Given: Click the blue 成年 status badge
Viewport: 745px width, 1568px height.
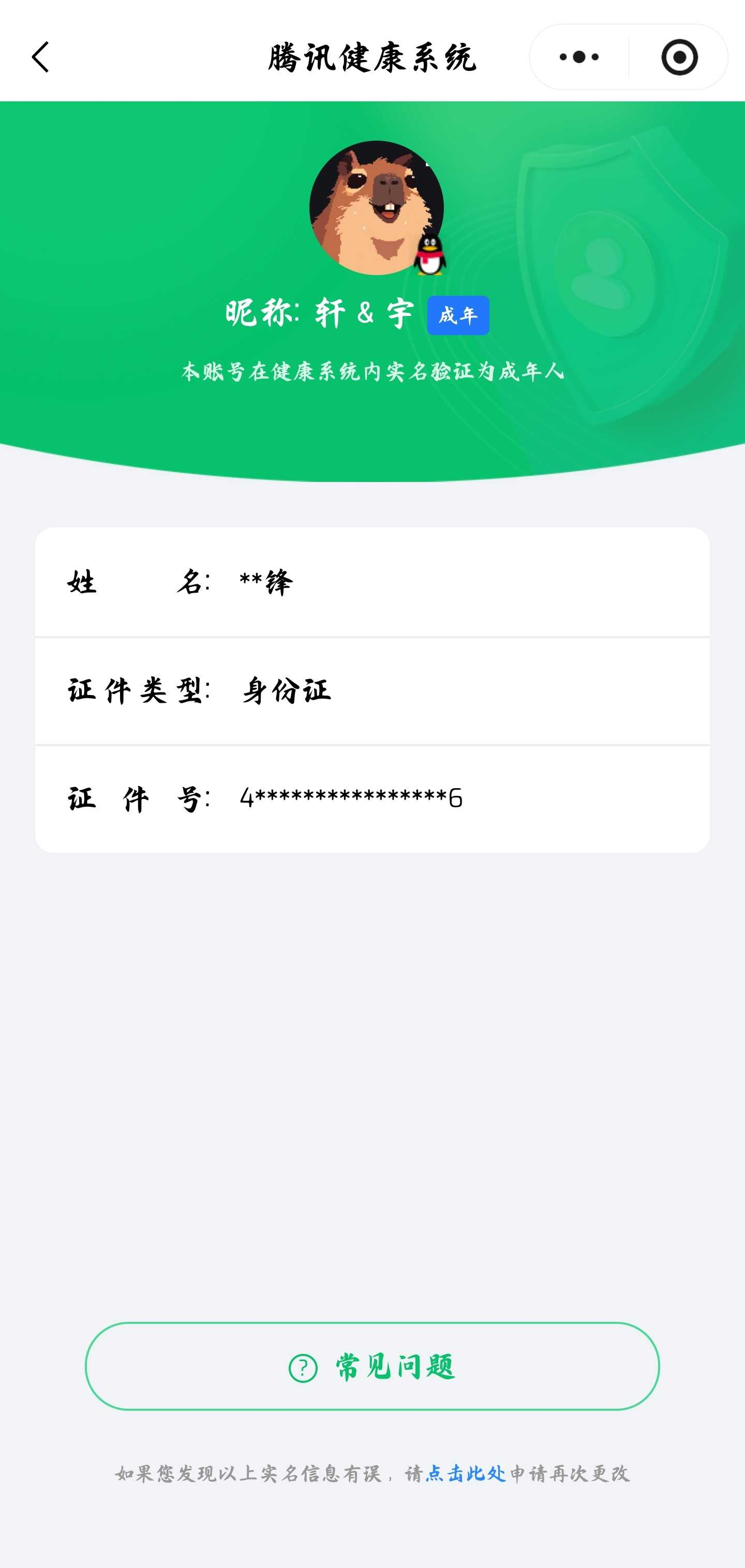Looking at the screenshot, I should (x=459, y=315).
